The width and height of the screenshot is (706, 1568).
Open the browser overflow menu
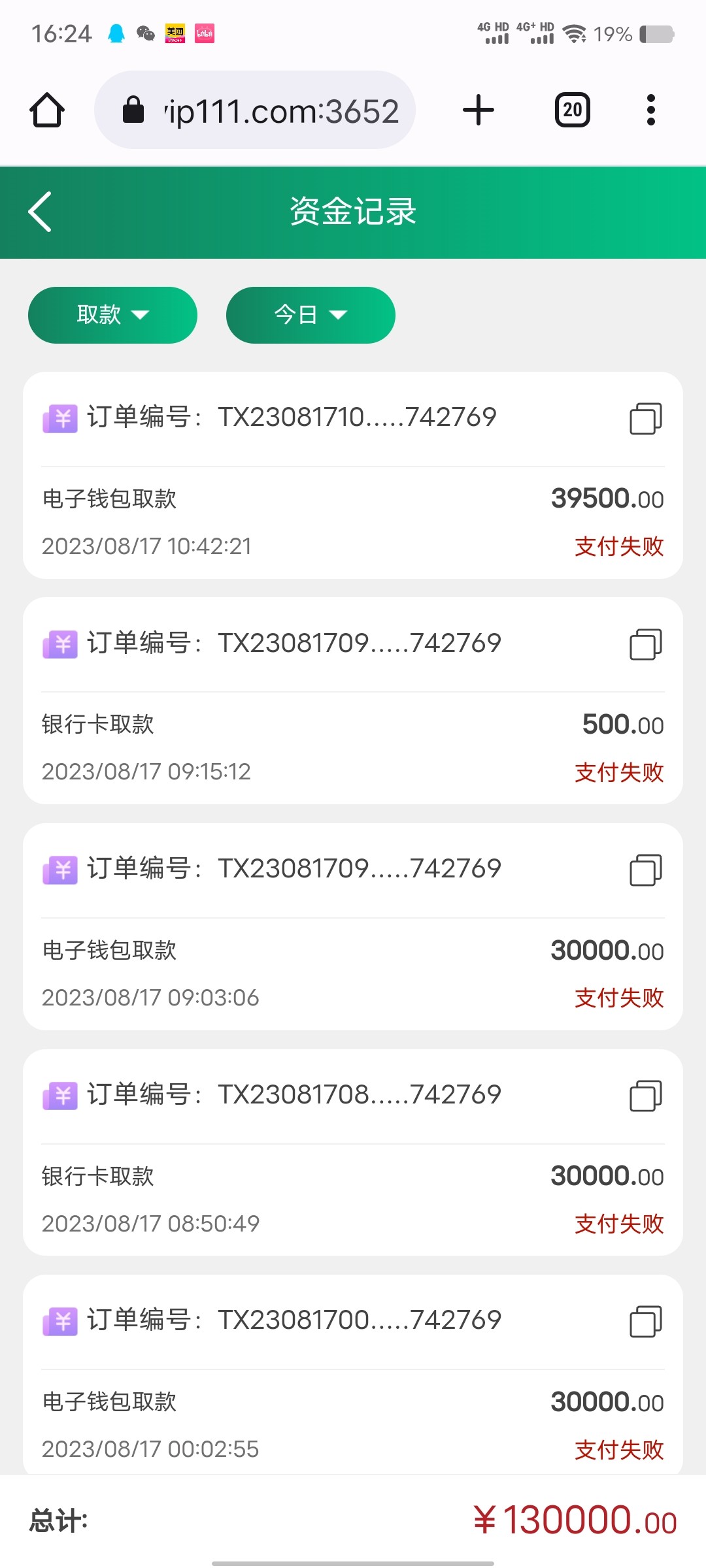point(650,109)
